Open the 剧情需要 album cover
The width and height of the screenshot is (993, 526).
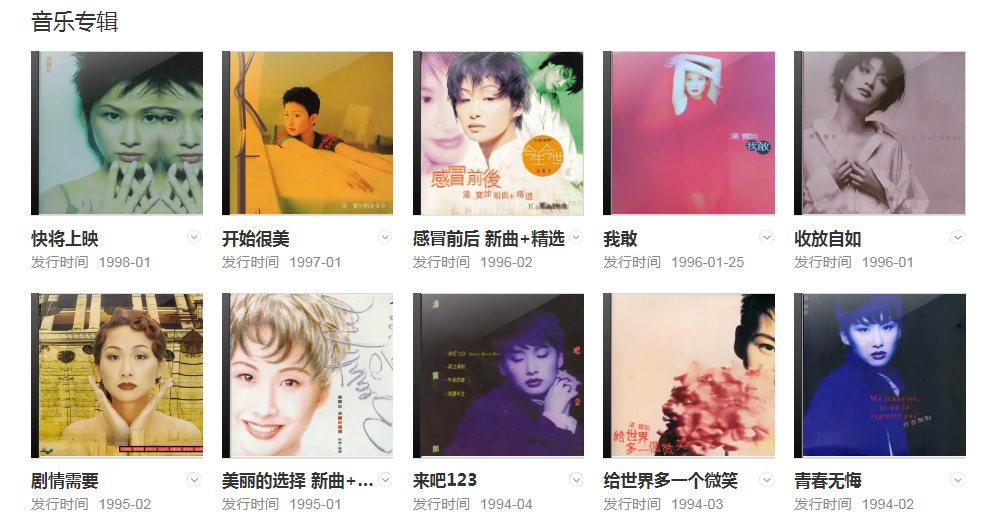(117, 375)
